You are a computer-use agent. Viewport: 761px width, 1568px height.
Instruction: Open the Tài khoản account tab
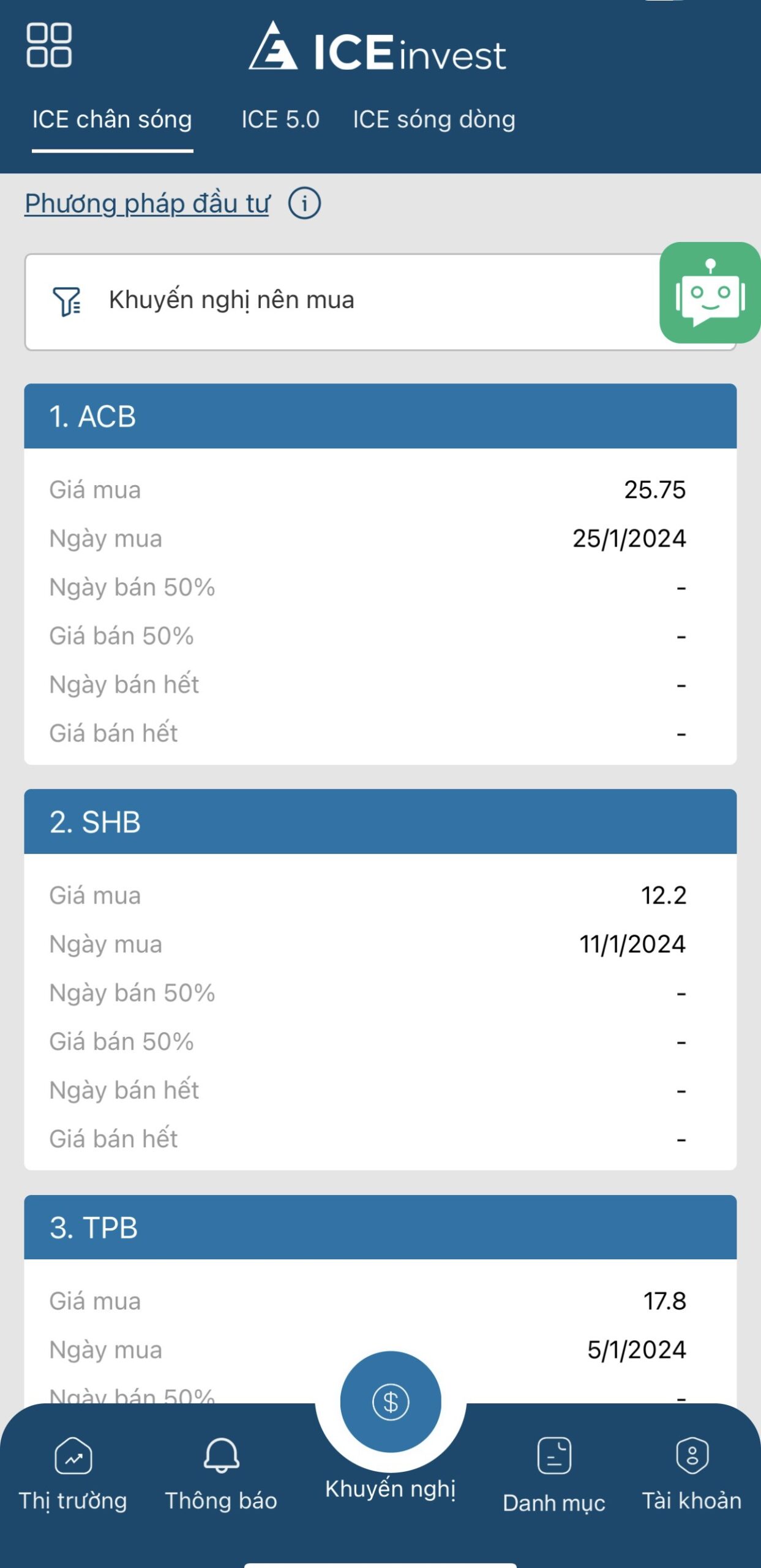click(692, 1475)
